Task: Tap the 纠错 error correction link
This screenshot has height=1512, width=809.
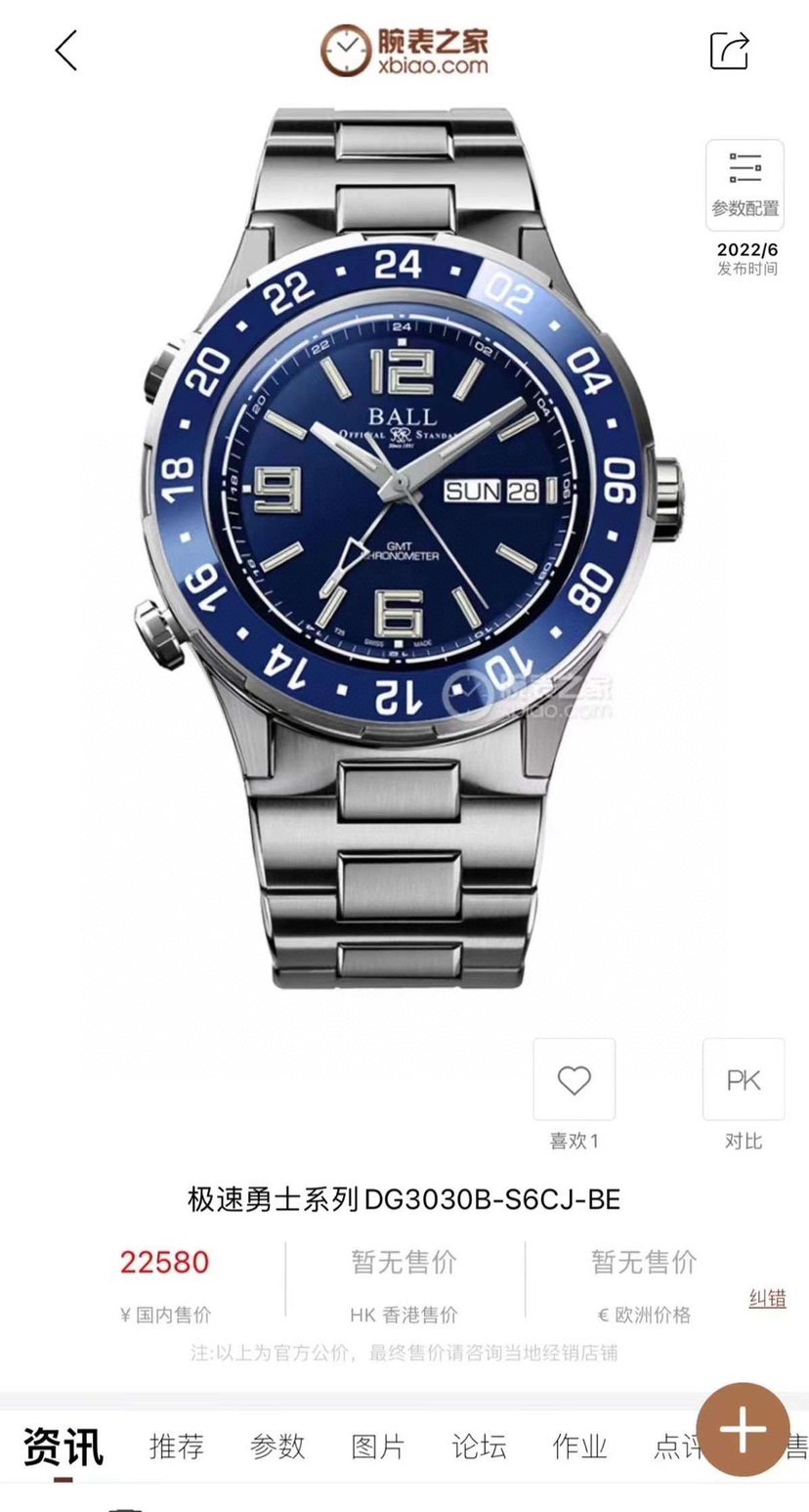Action: 767,1299
